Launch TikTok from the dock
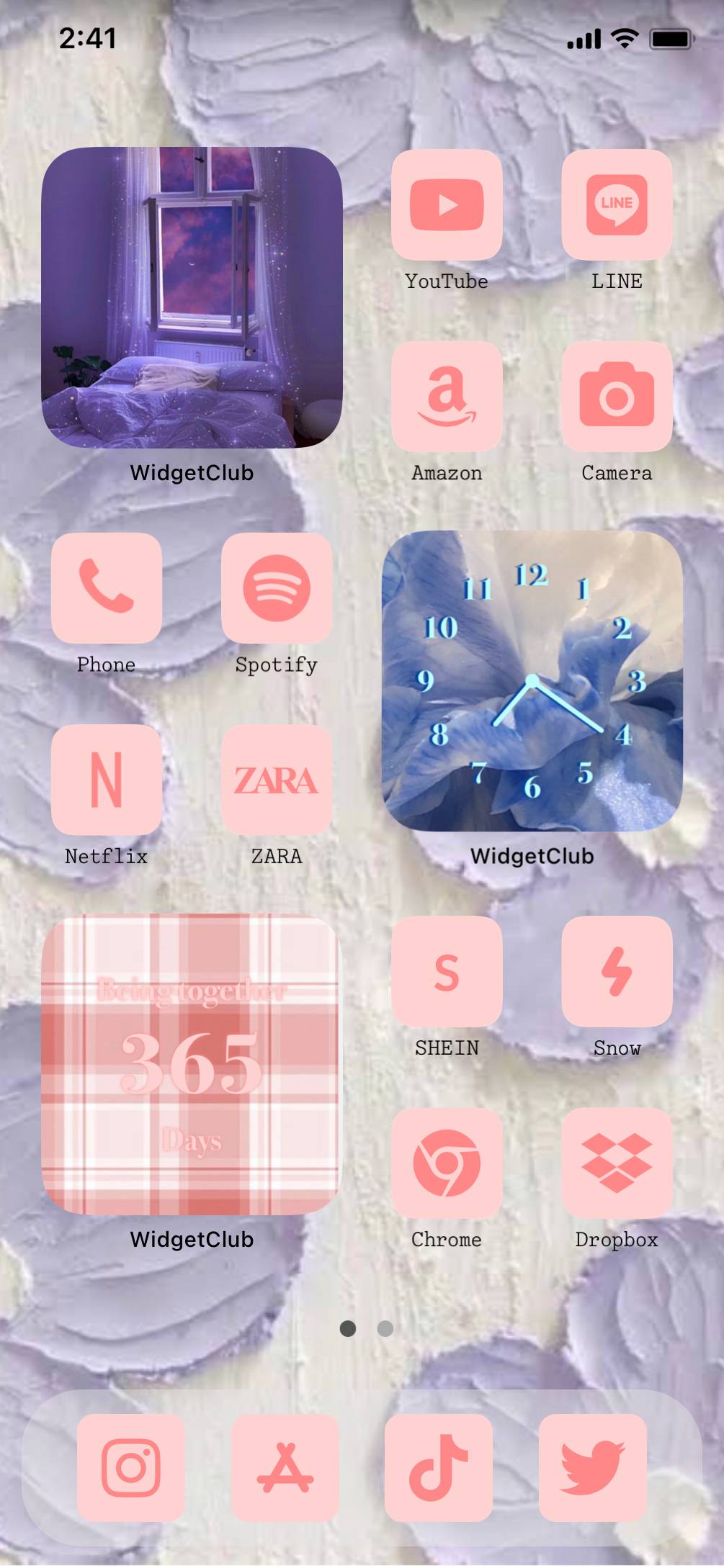Viewport: 724px width, 1568px height. tap(439, 1467)
